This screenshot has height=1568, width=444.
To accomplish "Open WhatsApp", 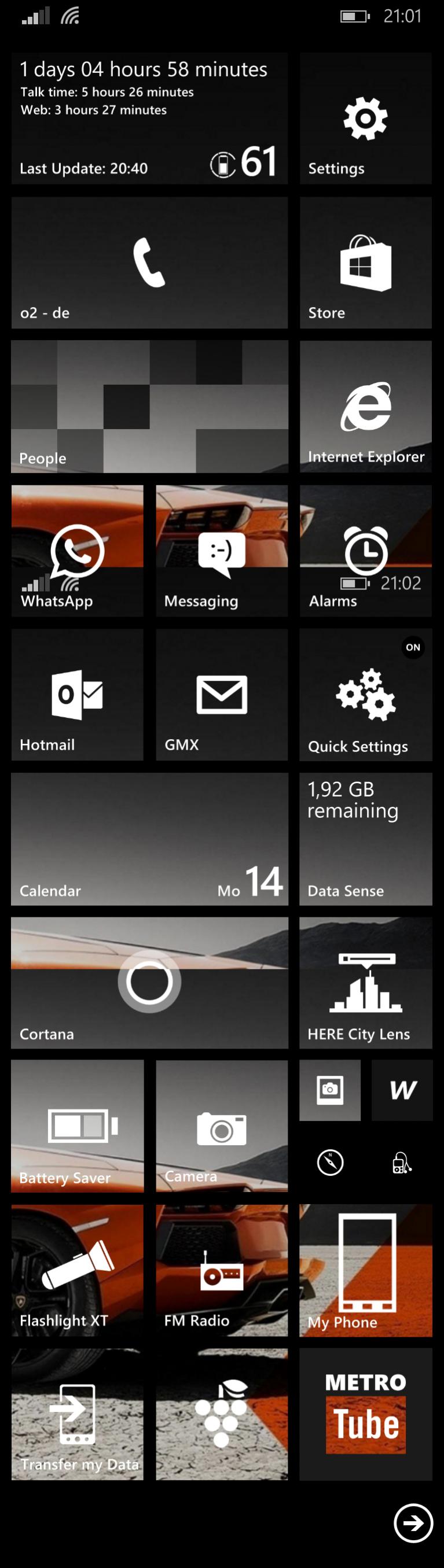I will click(78, 550).
